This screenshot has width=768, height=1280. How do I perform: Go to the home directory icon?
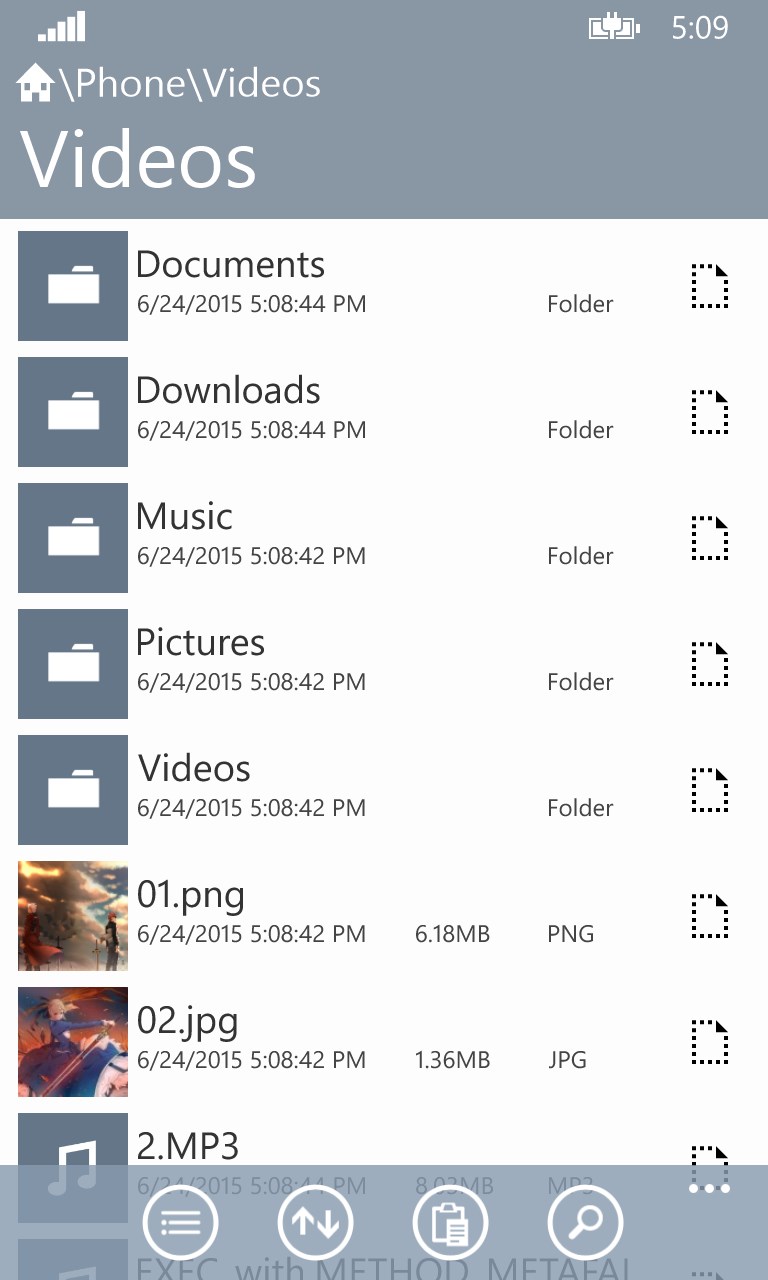click(36, 83)
